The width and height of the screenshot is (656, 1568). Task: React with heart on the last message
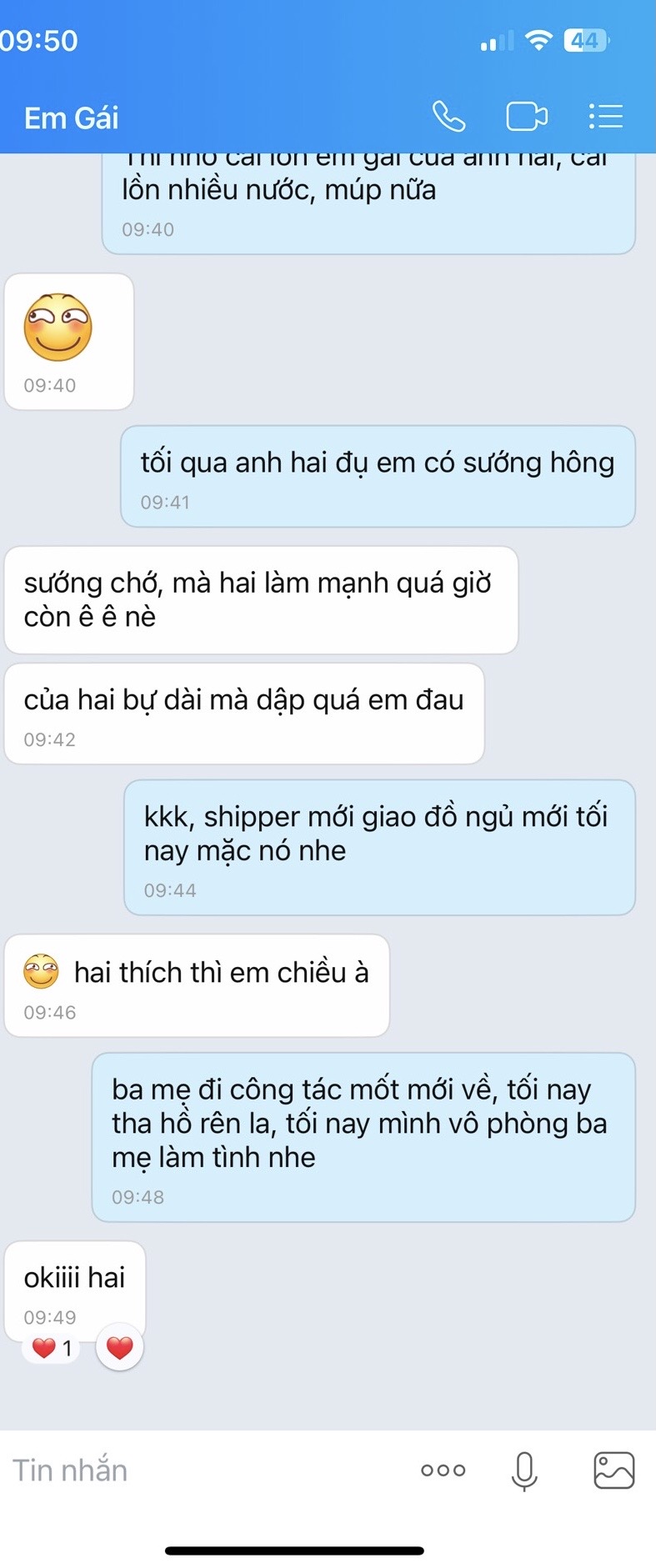point(120,1348)
